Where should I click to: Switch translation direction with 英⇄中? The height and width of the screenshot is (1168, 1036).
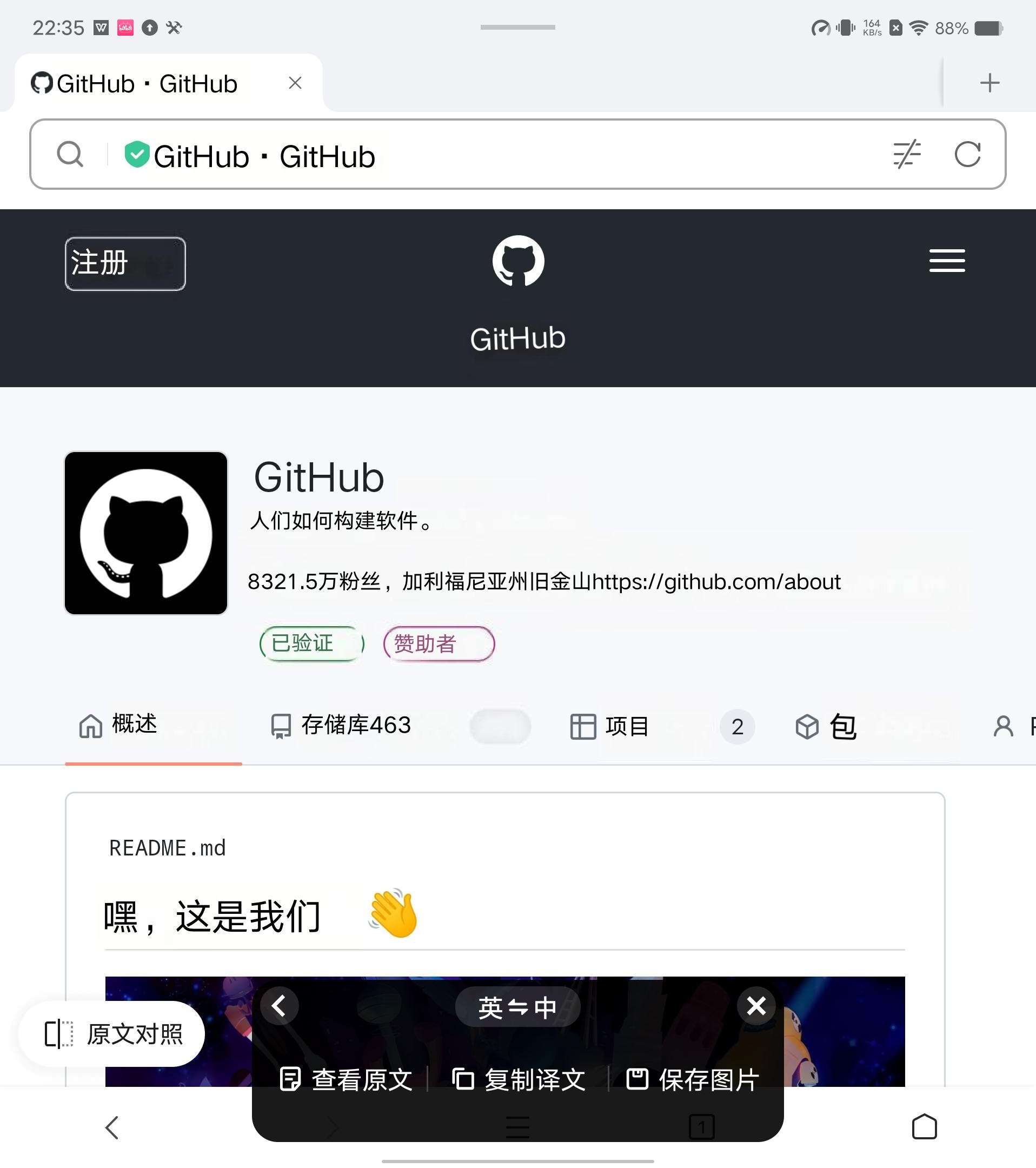coord(517,1007)
